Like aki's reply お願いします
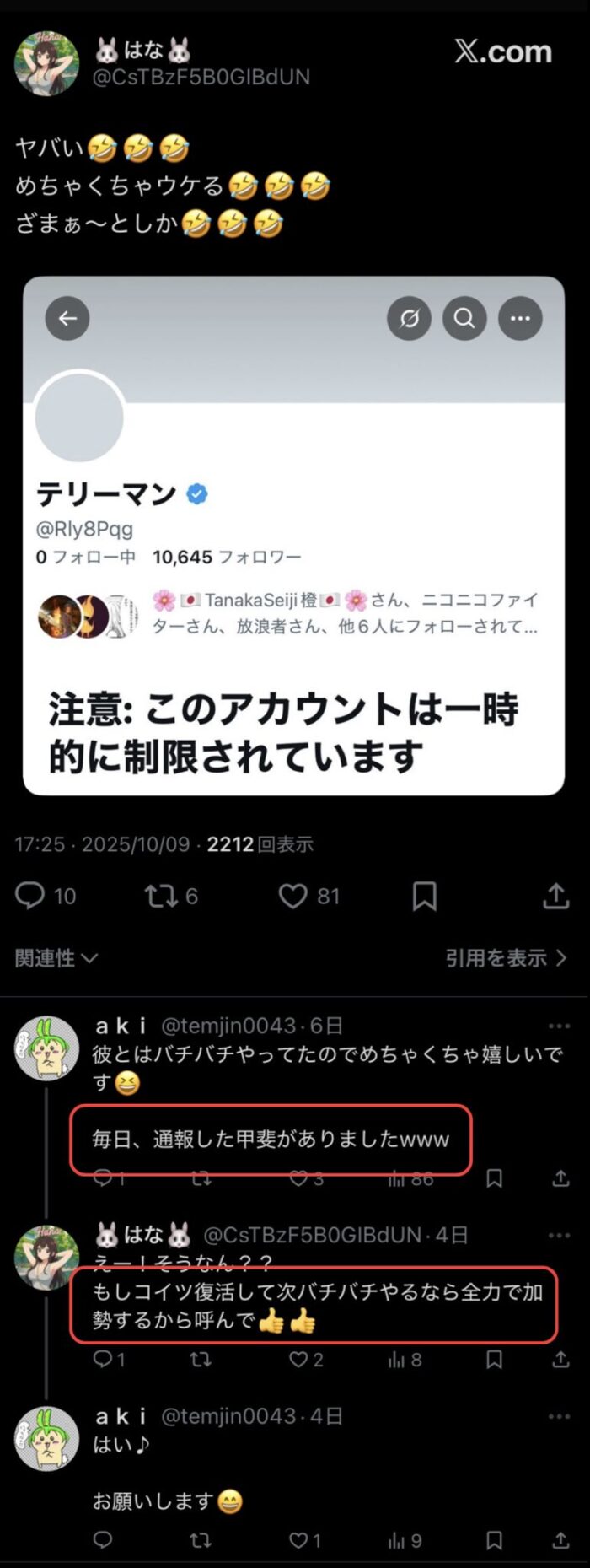This screenshot has width=590, height=1568. [x=299, y=1541]
